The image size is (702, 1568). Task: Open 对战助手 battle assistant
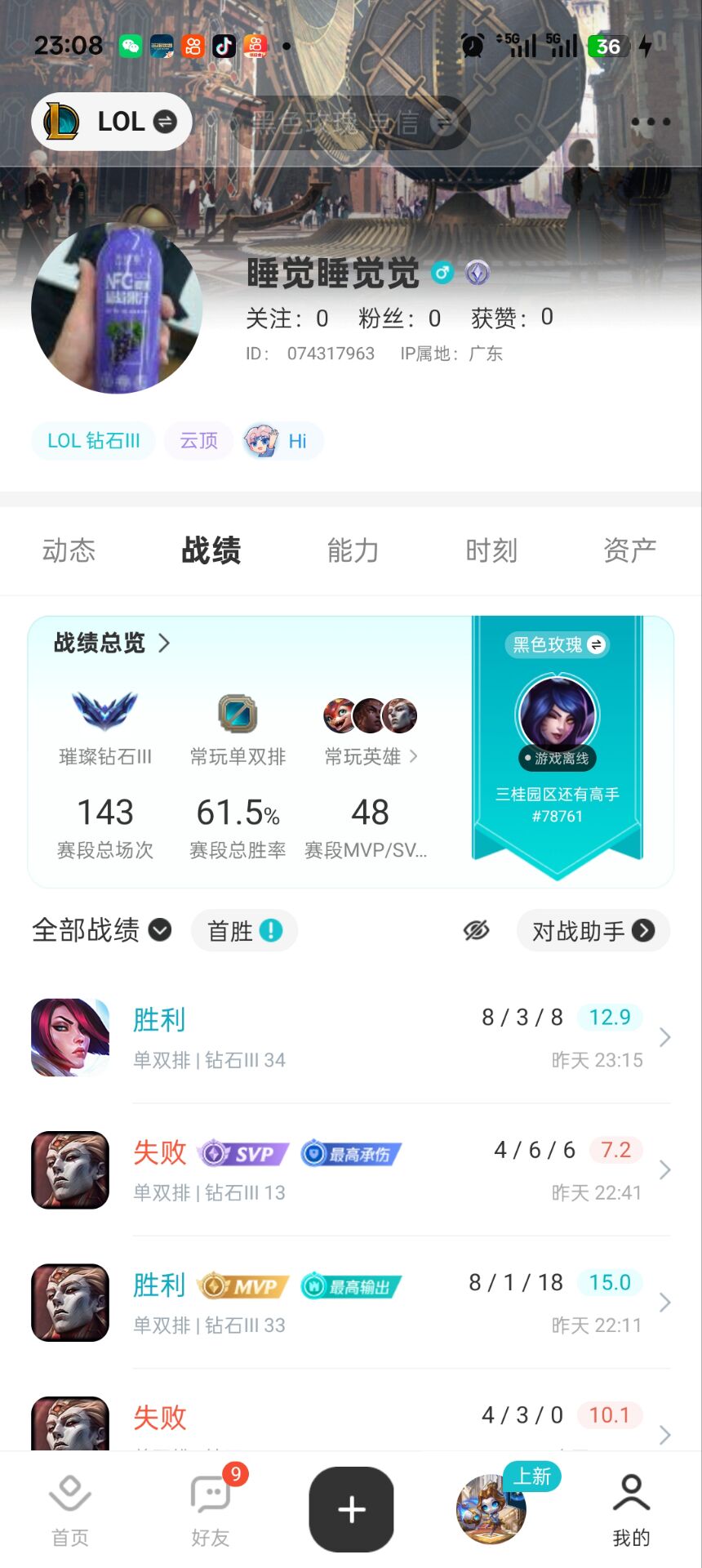(593, 931)
